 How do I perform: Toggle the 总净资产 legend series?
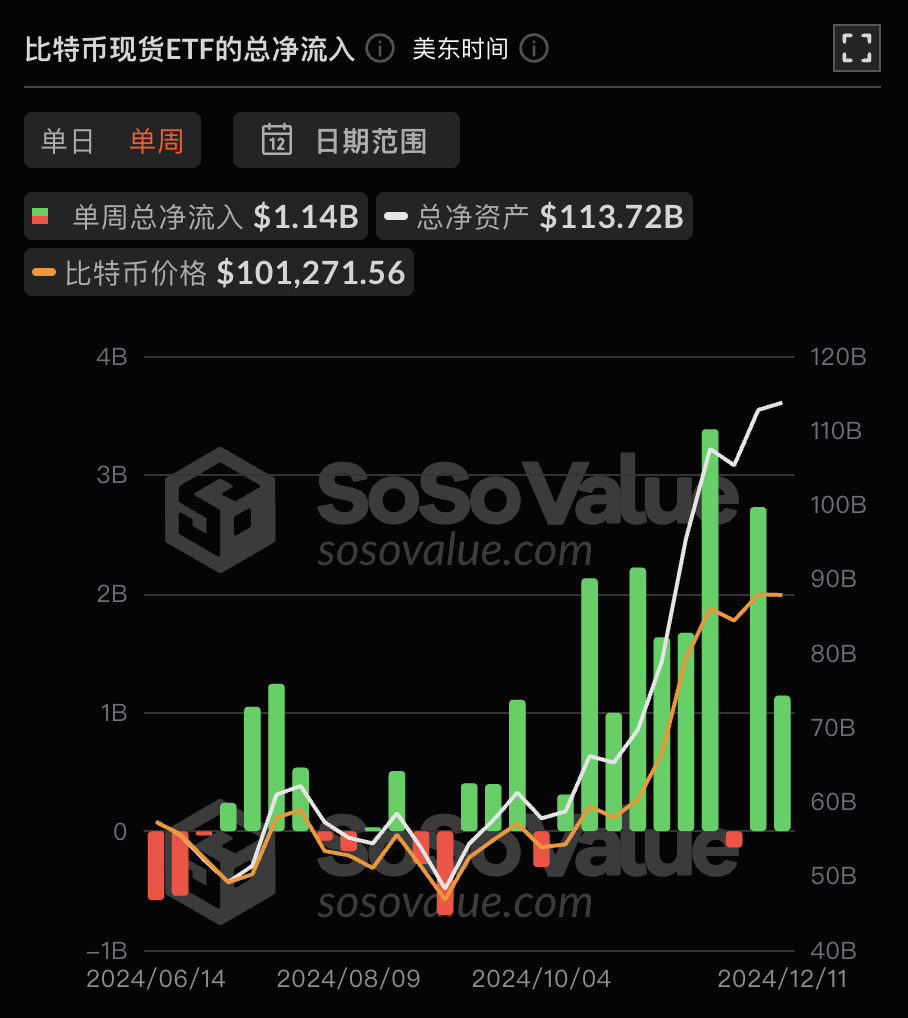coord(534,217)
